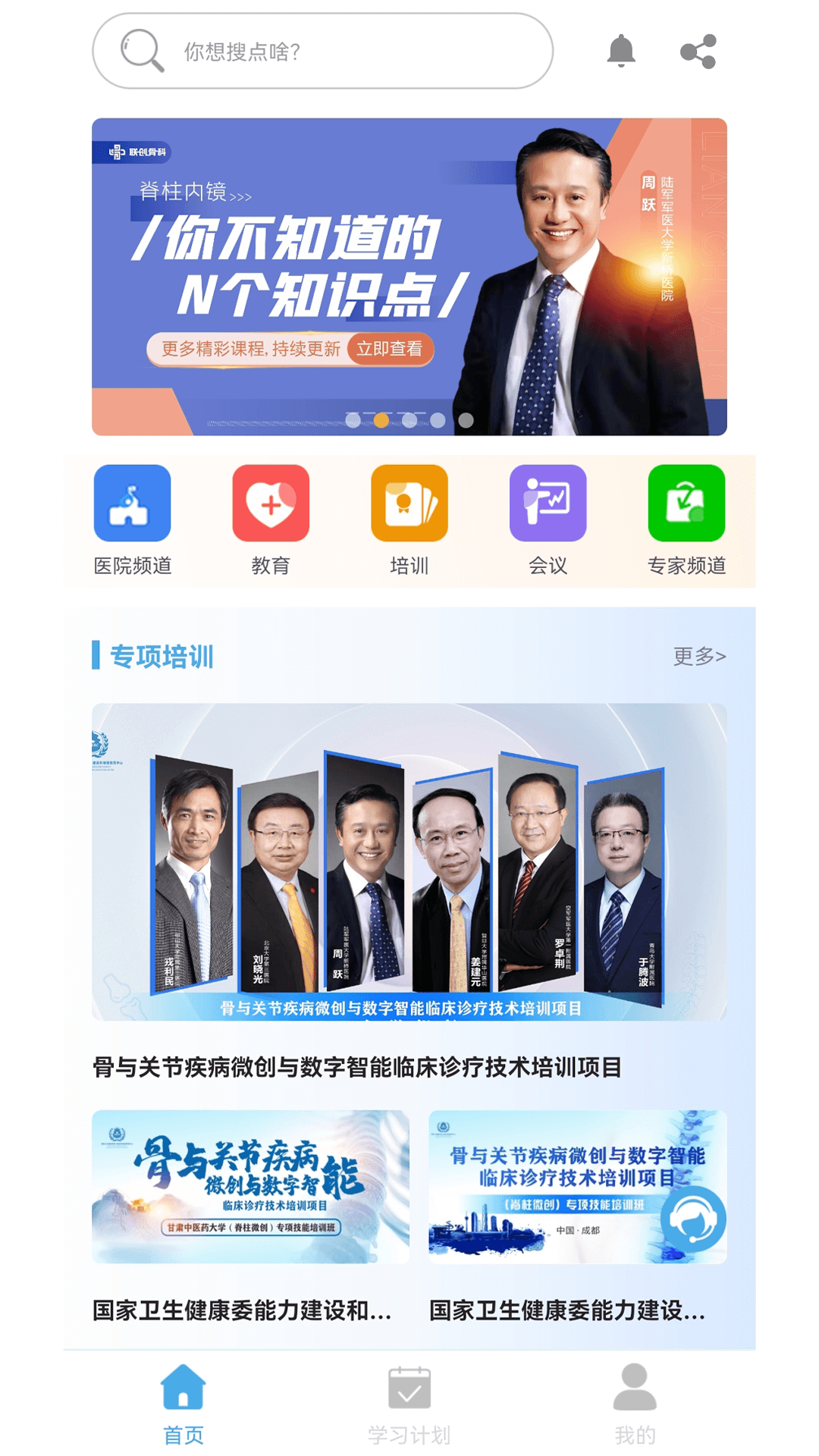Open the notifications bell
Image resolution: width=819 pixels, height=1456 pixels.
621,52
